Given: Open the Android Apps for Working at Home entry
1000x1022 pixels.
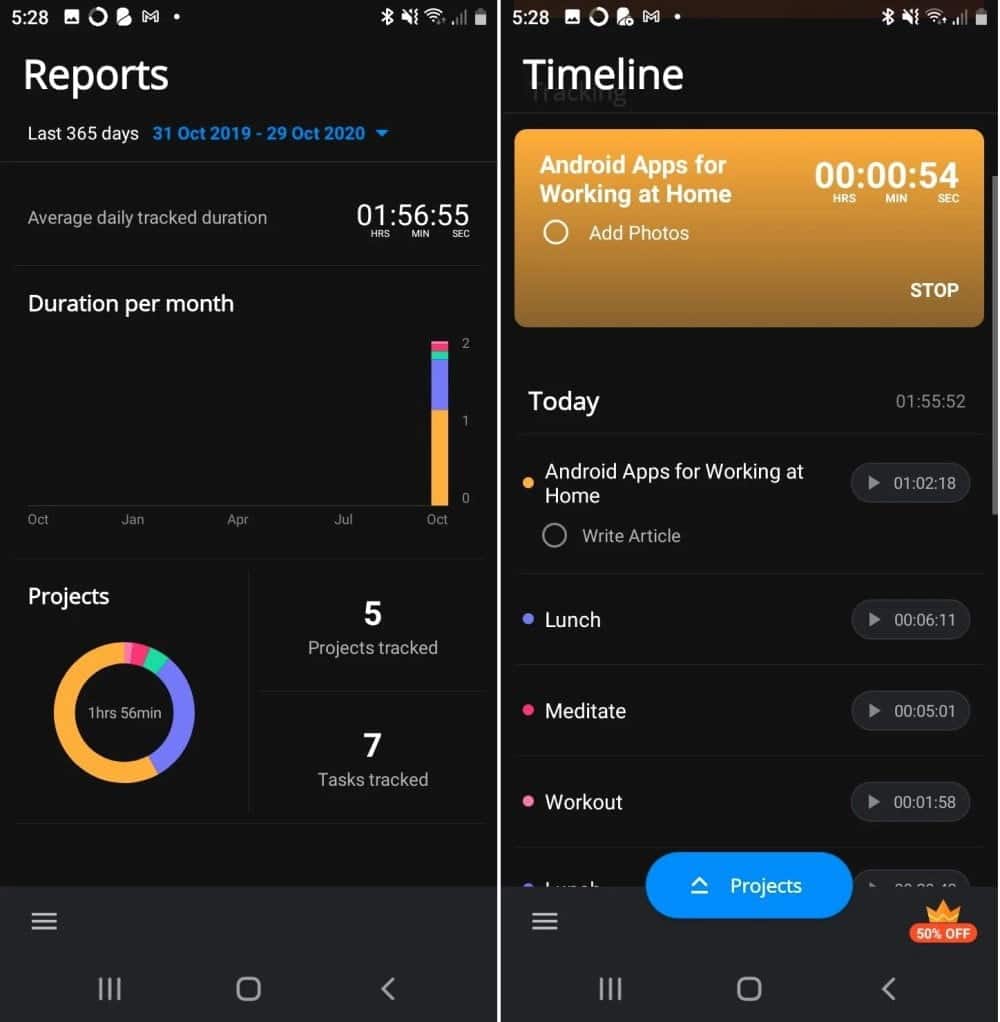Looking at the screenshot, I should click(674, 483).
